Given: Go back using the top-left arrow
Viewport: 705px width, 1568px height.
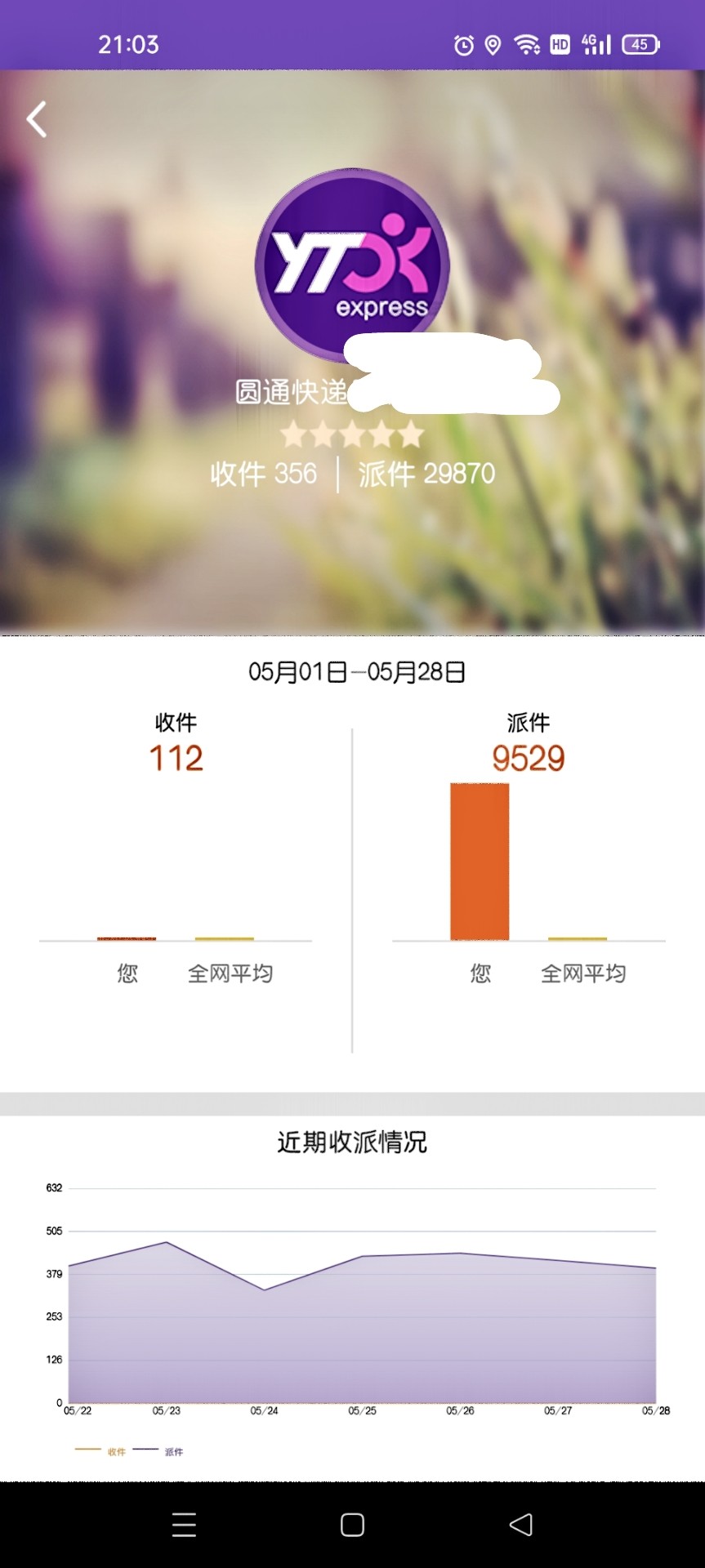Looking at the screenshot, I should 37,120.
